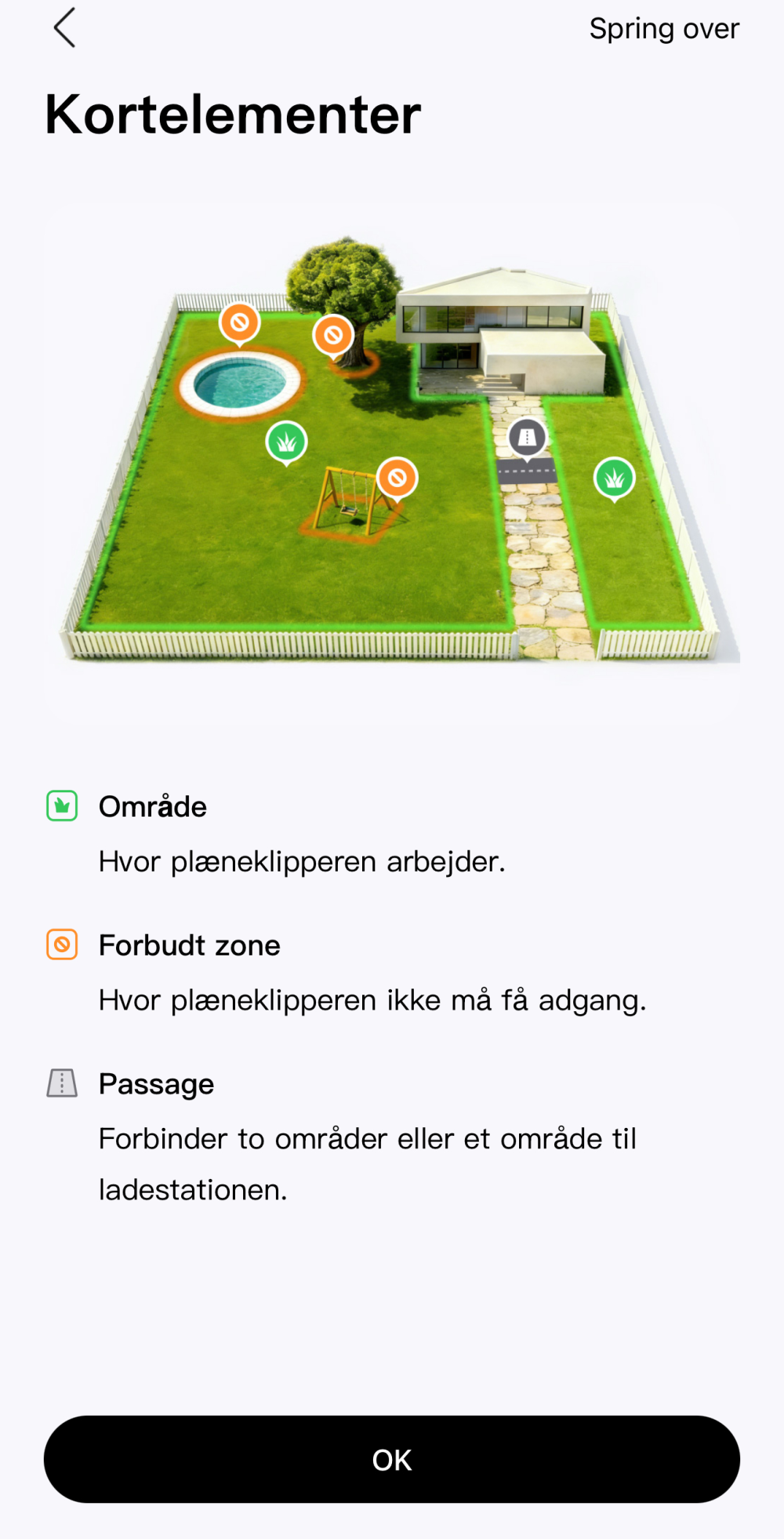This screenshot has width=784, height=1539.
Task: Tap Spring over to skip
Action: pyautogui.click(x=664, y=29)
